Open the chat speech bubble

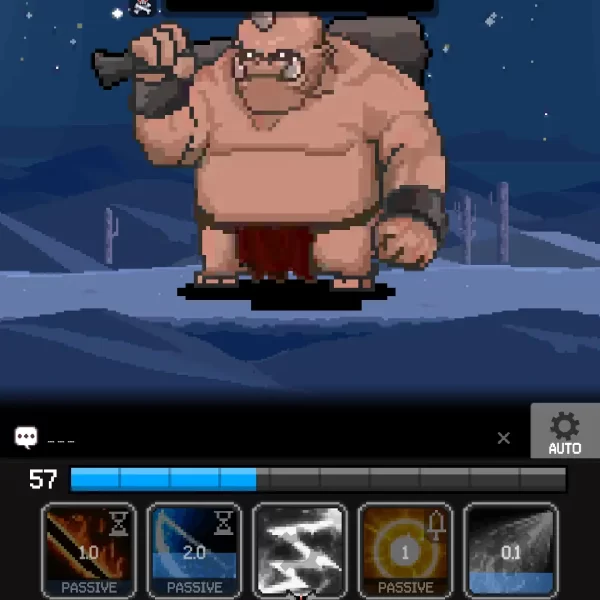coord(25,438)
